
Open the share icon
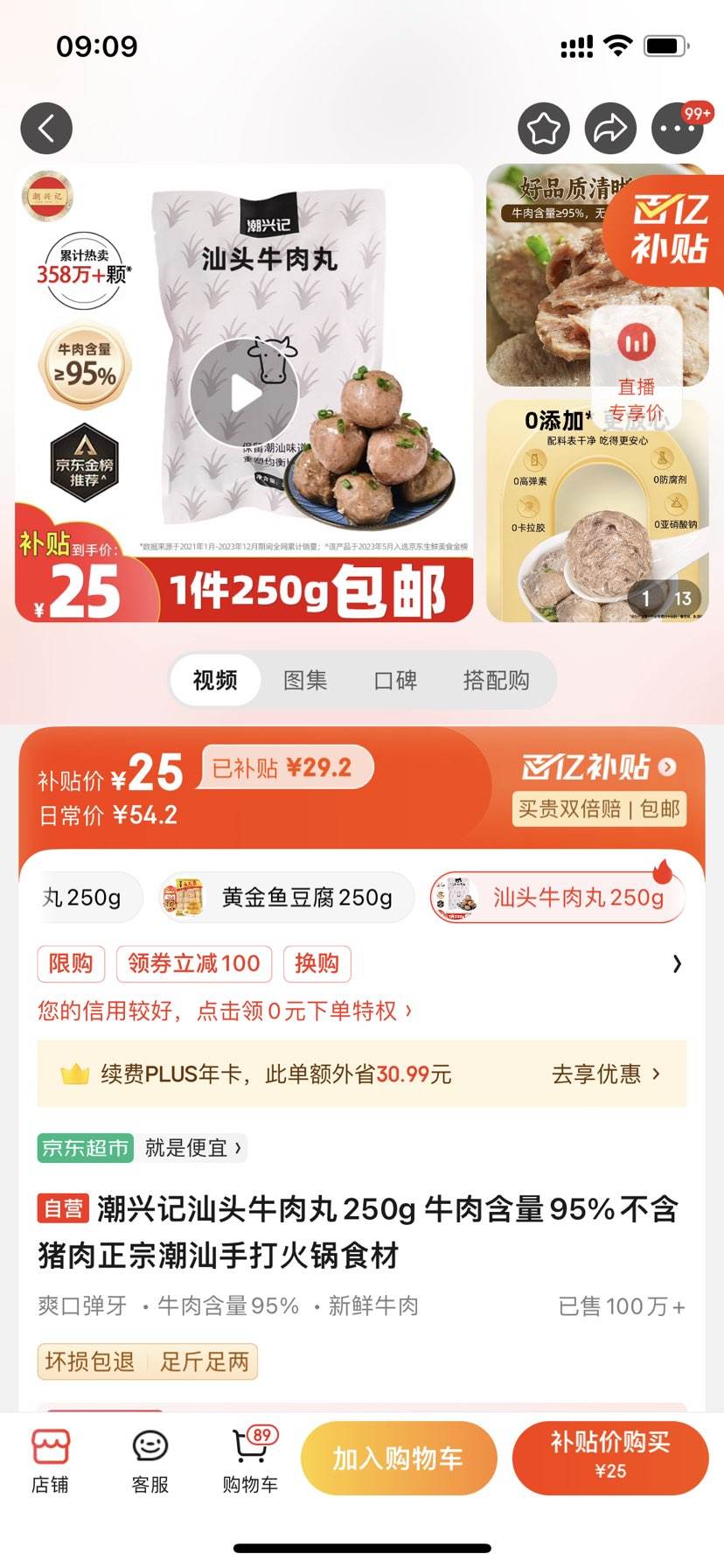pos(609,127)
